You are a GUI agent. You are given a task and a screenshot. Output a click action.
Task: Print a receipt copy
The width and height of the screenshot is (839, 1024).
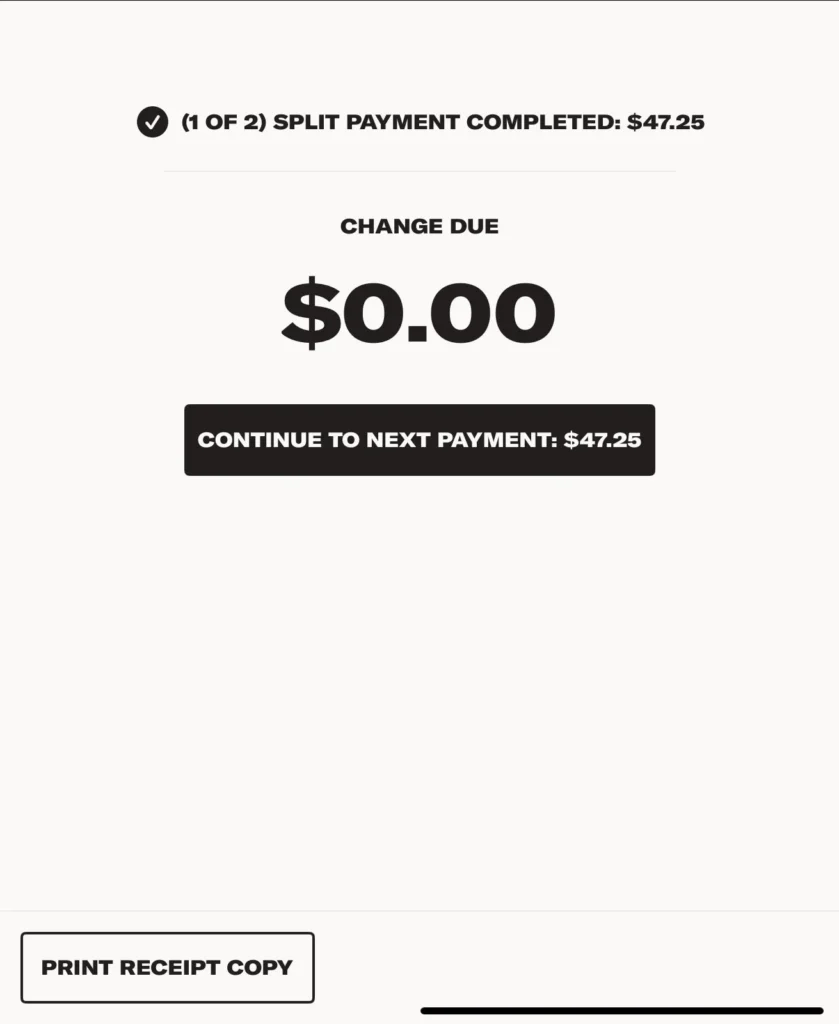pos(167,967)
